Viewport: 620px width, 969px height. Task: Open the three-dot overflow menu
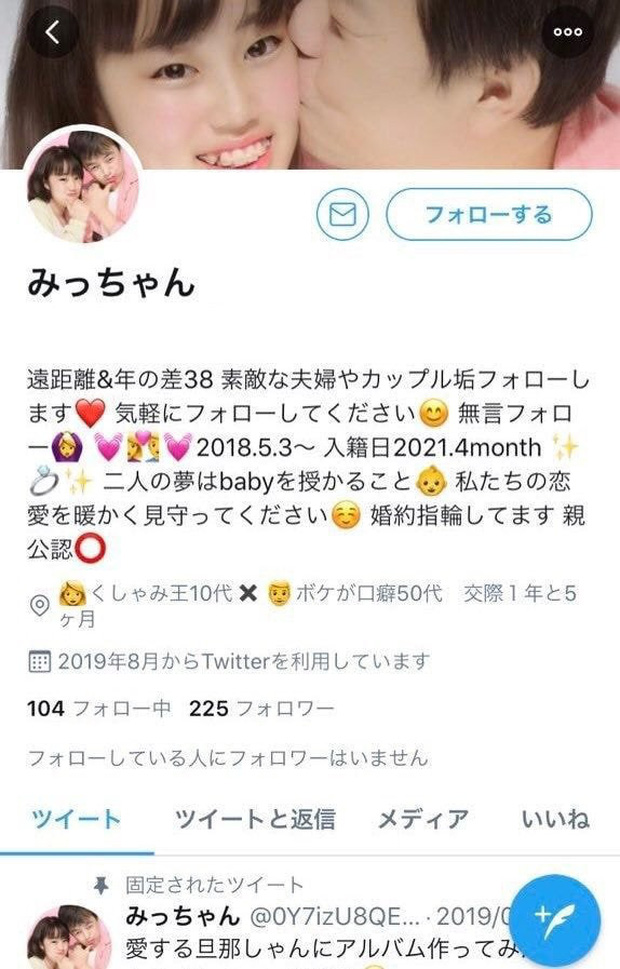coord(567,32)
